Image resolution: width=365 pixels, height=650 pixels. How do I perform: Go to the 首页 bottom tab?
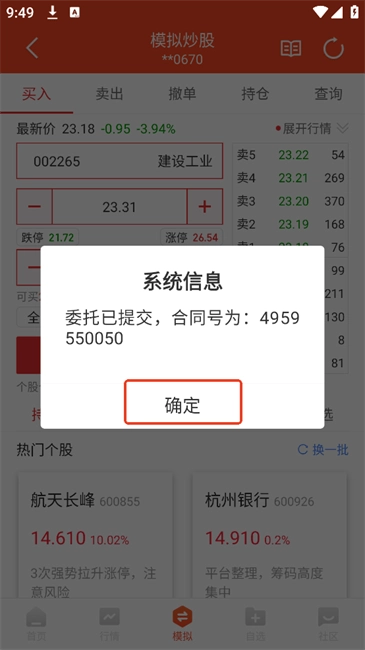[36, 624]
